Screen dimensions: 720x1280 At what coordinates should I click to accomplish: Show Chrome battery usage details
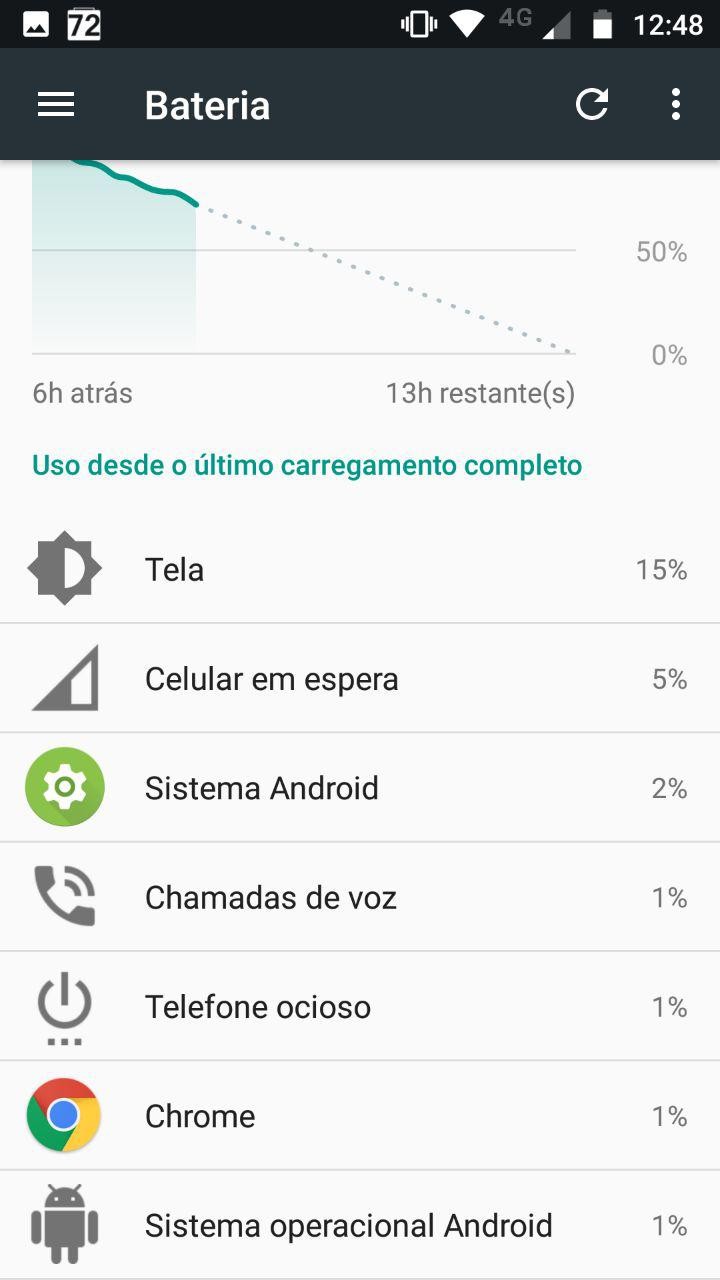click(x=360, y=1115)
